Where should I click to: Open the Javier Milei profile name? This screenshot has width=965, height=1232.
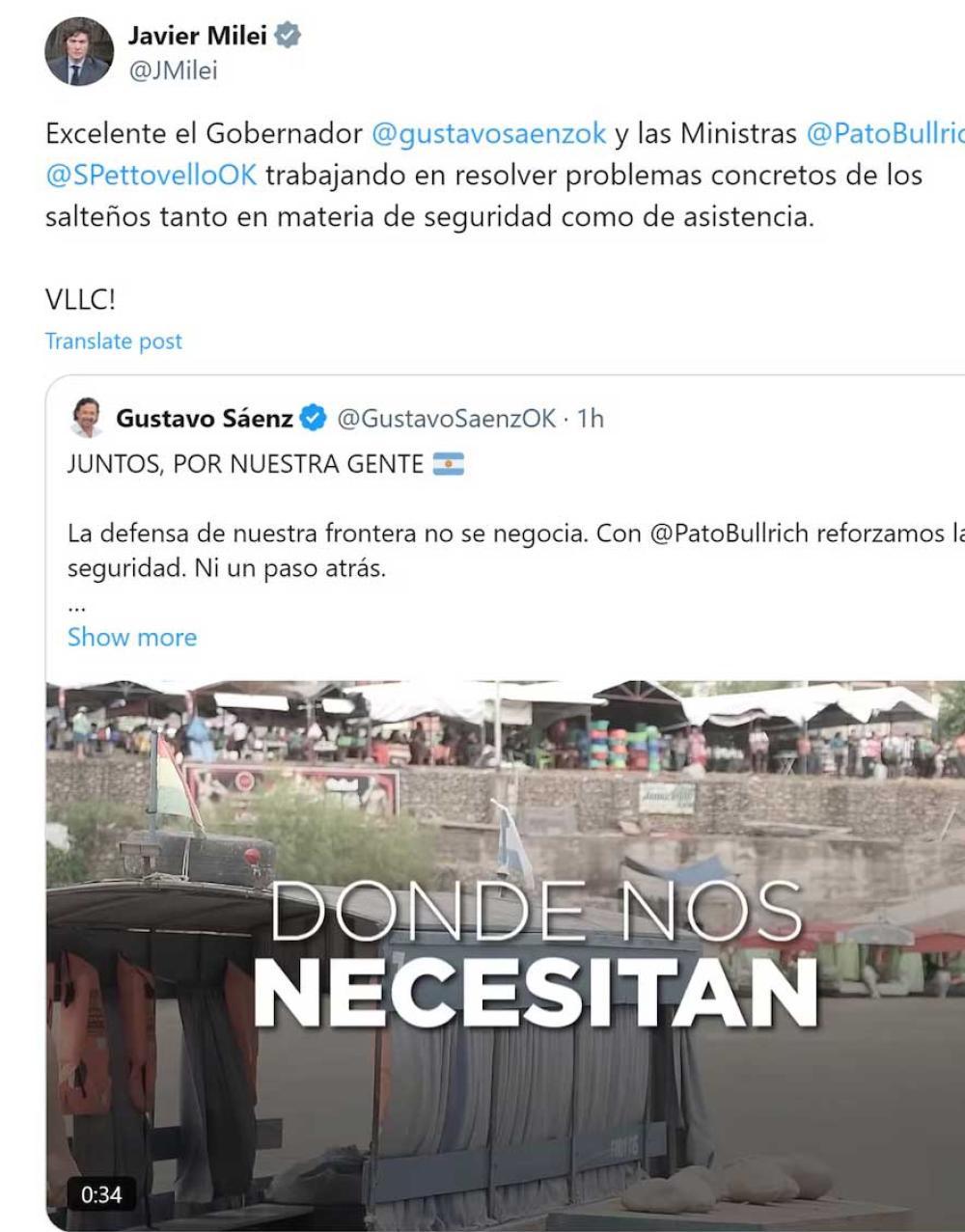196,36
